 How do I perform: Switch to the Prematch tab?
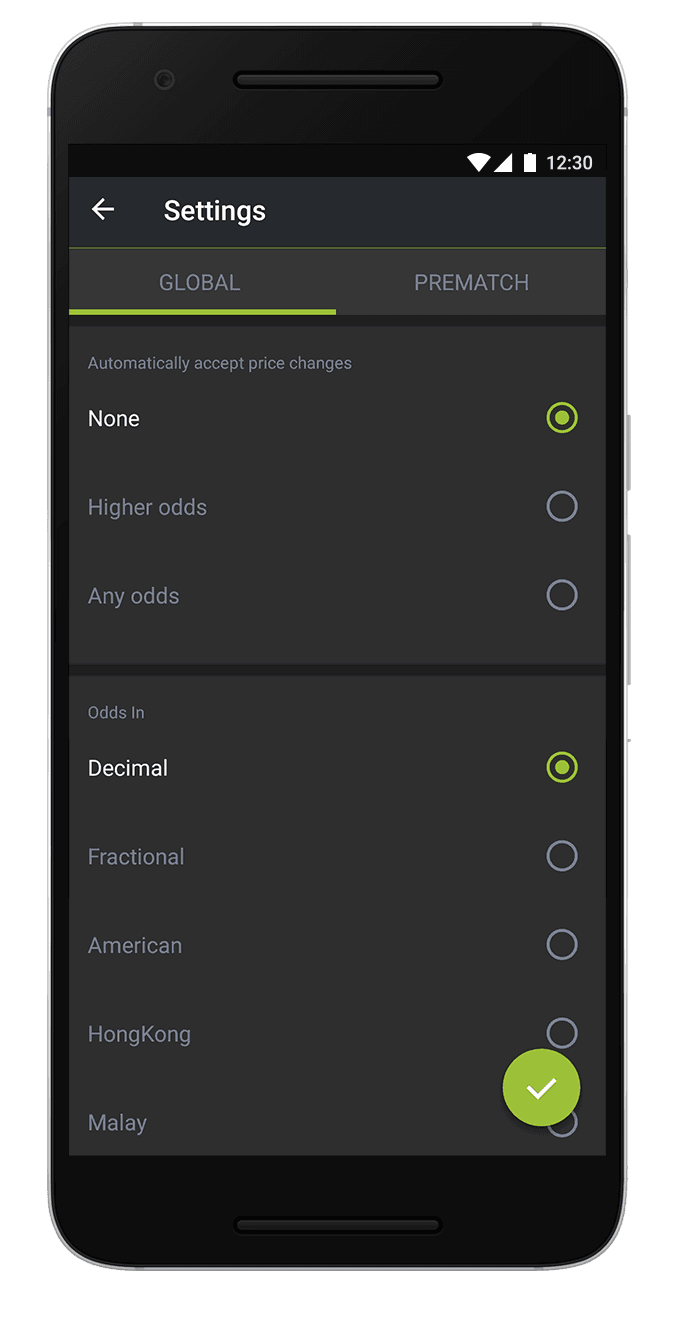click(x=471, y=283)
